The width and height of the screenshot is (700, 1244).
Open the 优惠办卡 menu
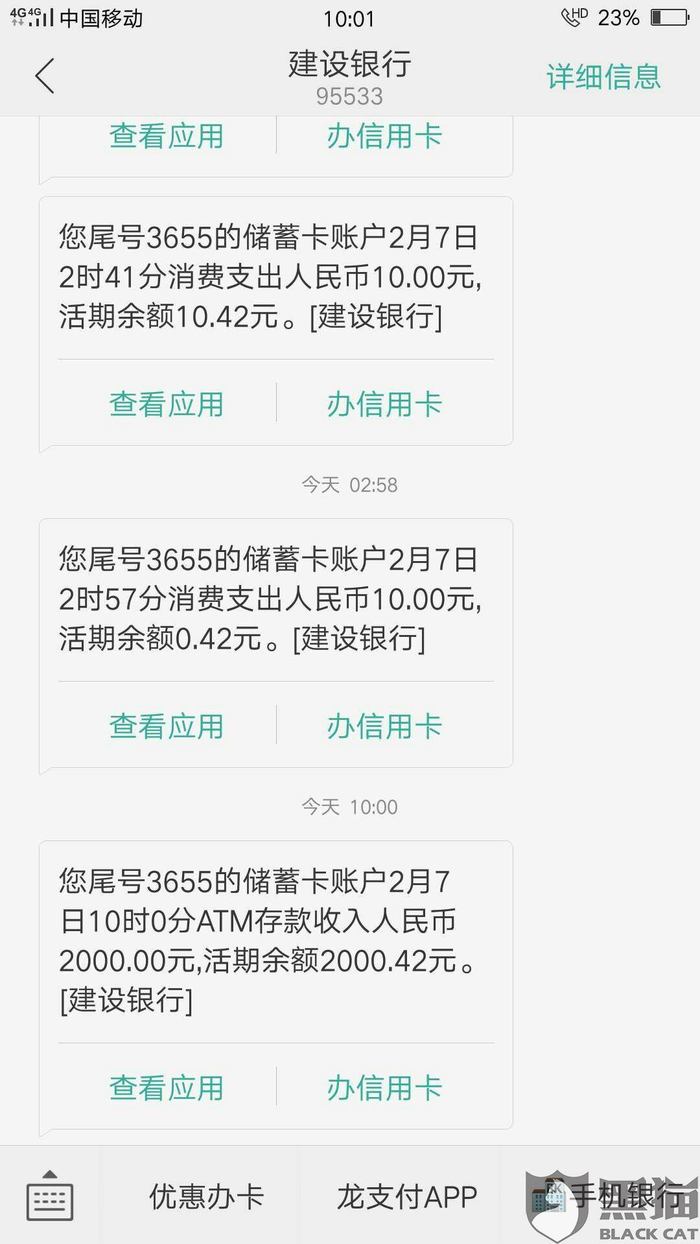pos(206,1196)
